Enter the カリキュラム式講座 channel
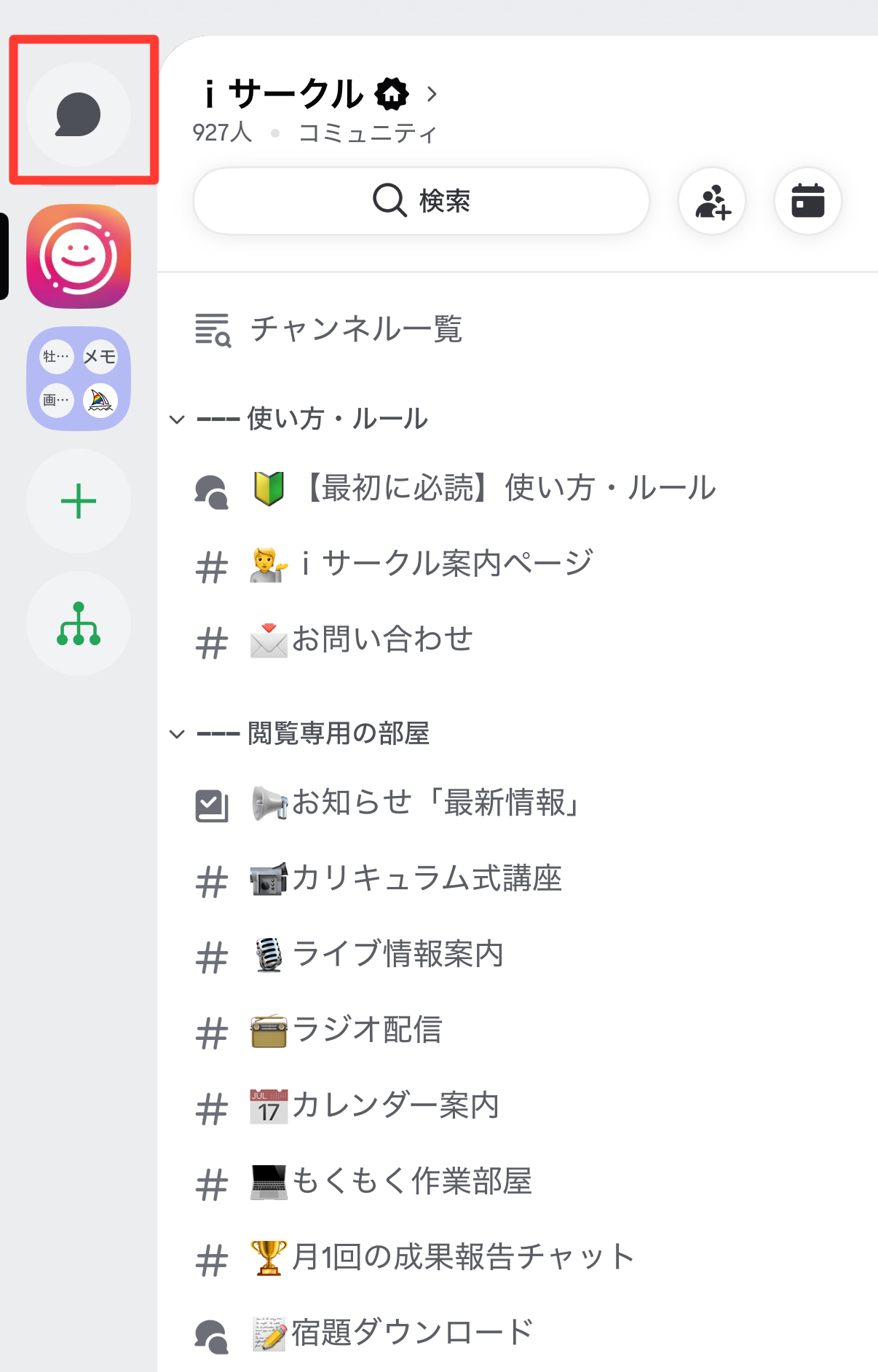 [x=426, y=879]
